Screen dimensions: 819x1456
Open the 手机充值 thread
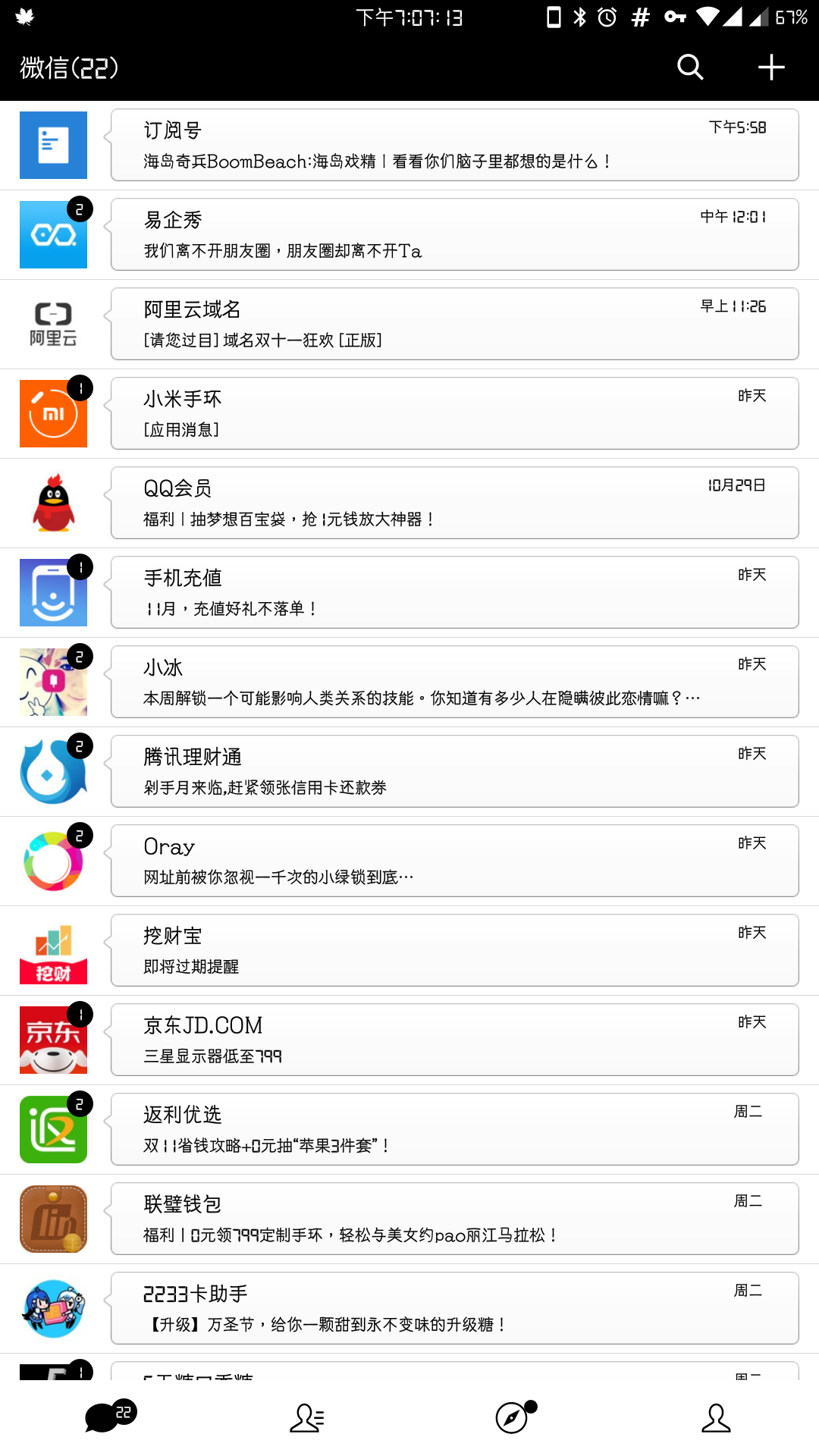pos(409,592)
